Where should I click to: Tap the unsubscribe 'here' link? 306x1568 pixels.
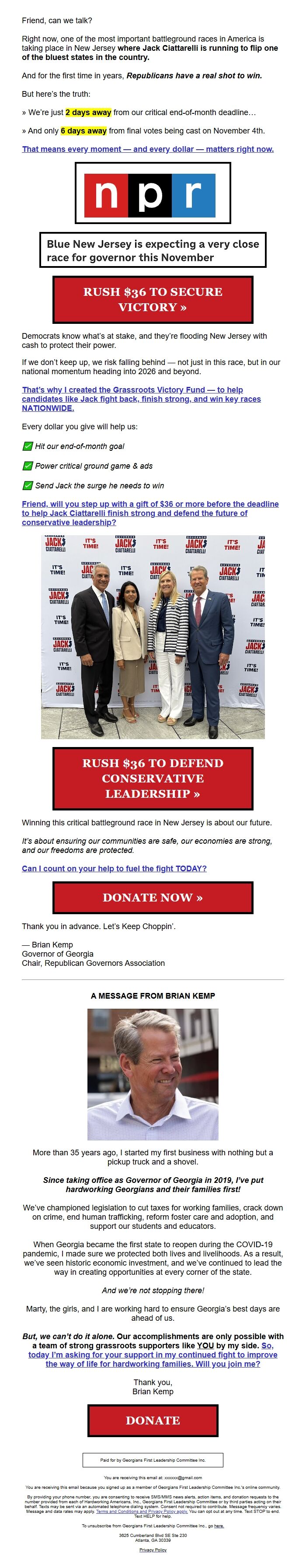(x=219, y=1526)
